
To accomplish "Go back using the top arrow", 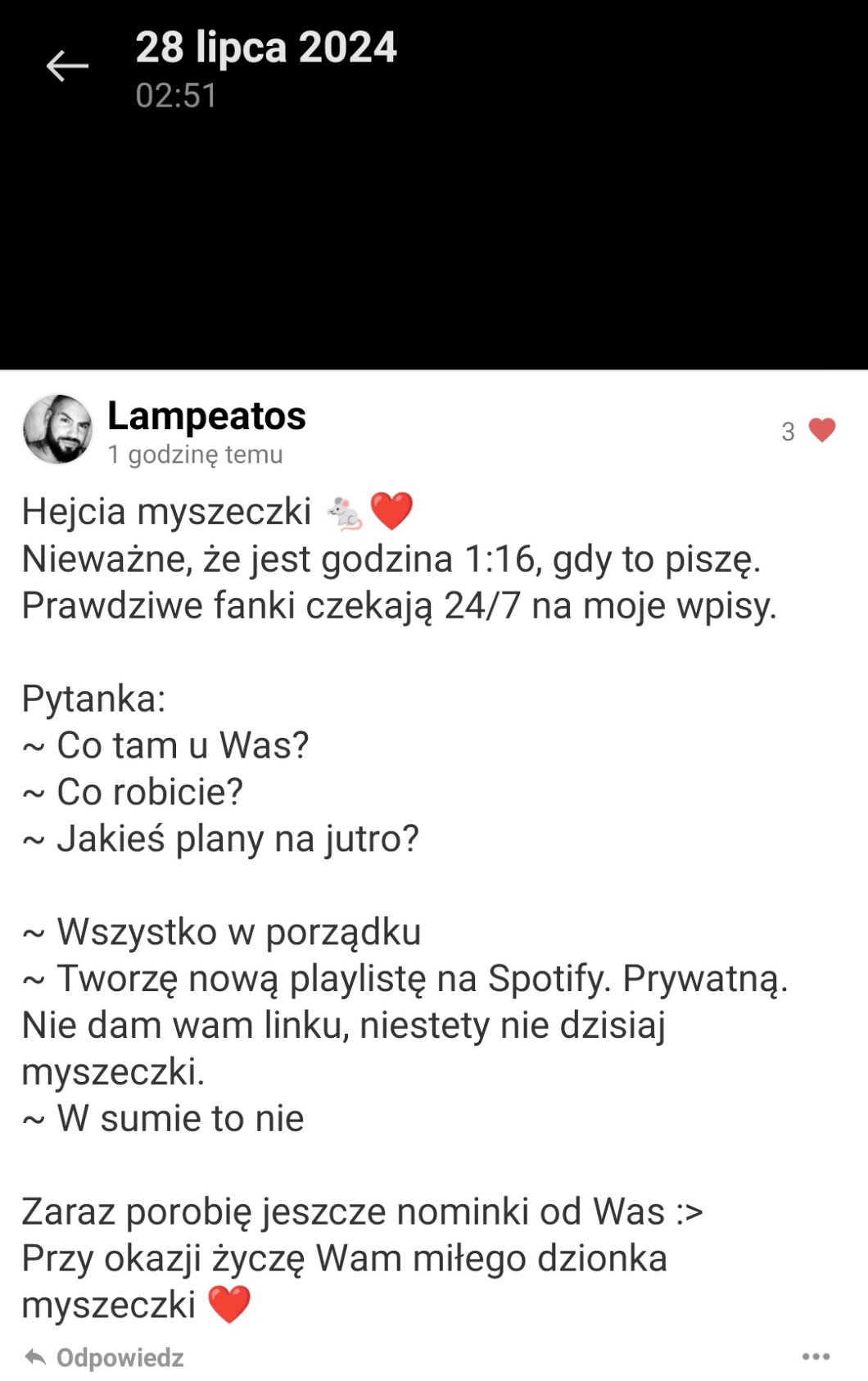I will (67, 66).
